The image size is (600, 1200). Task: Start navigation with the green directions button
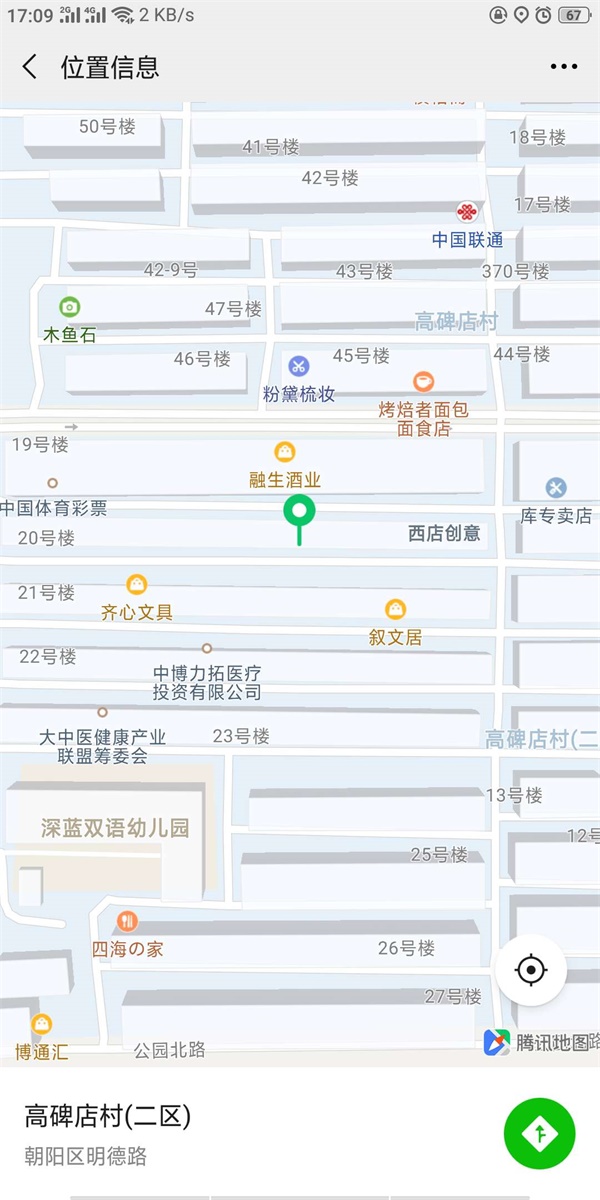(x=540, y=1133)
